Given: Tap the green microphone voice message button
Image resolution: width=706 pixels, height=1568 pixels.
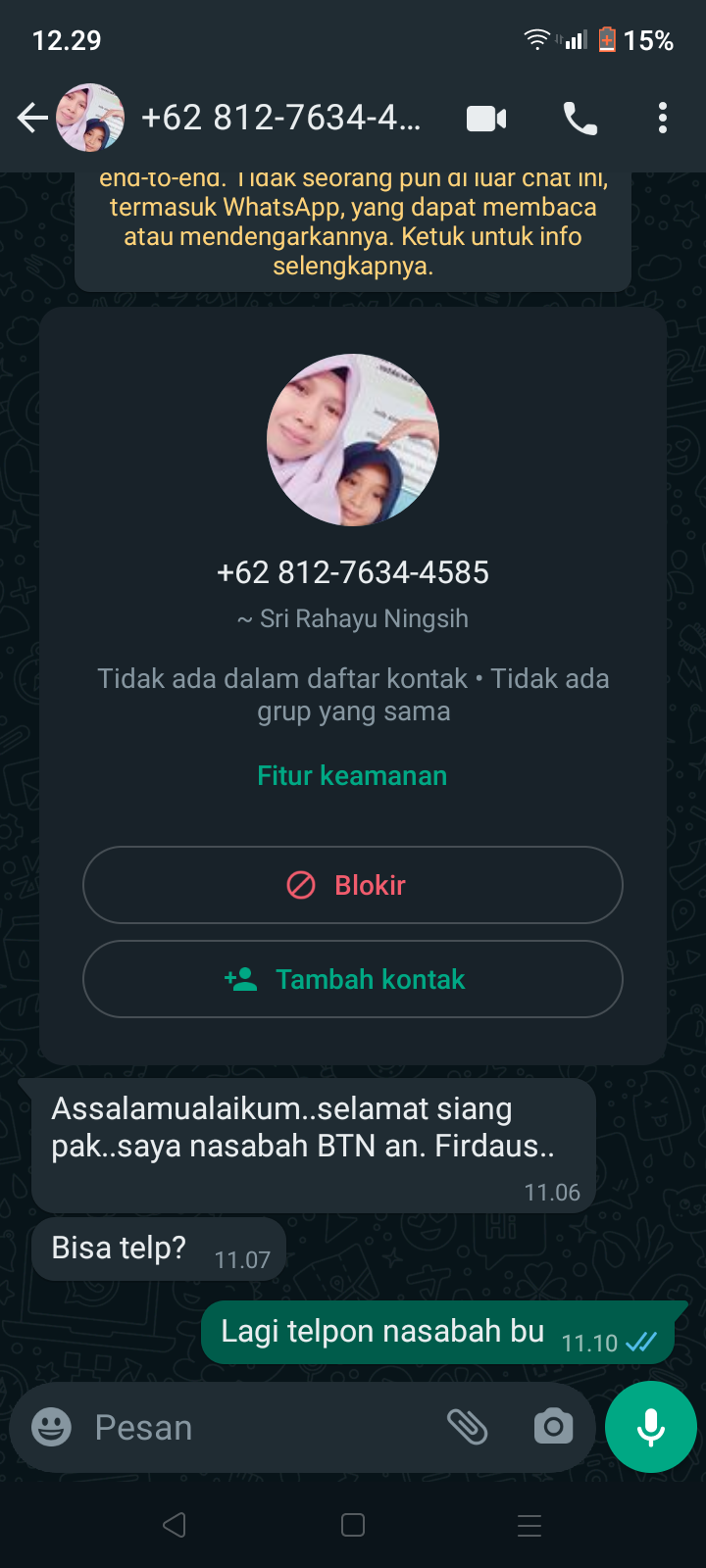Looking at the screenshot, I should coord(651,1427).
